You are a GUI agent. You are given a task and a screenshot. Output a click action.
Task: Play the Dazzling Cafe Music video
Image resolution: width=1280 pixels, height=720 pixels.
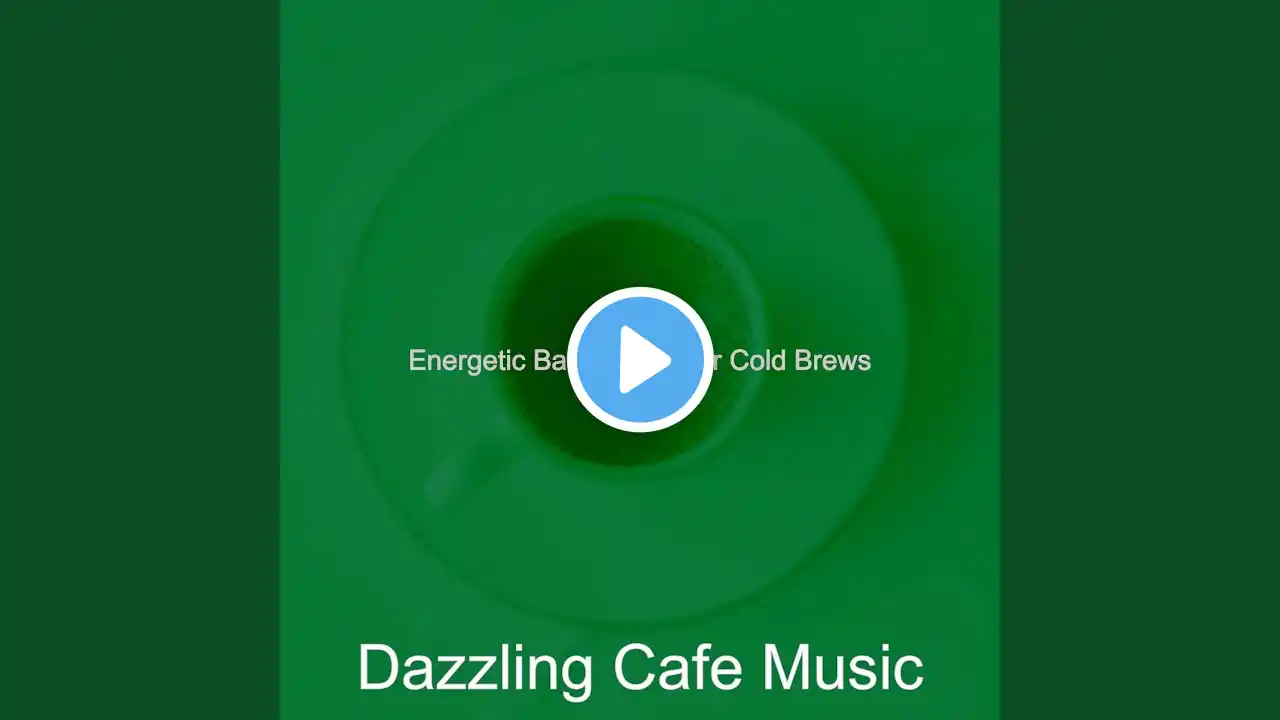tap(640, 360)
